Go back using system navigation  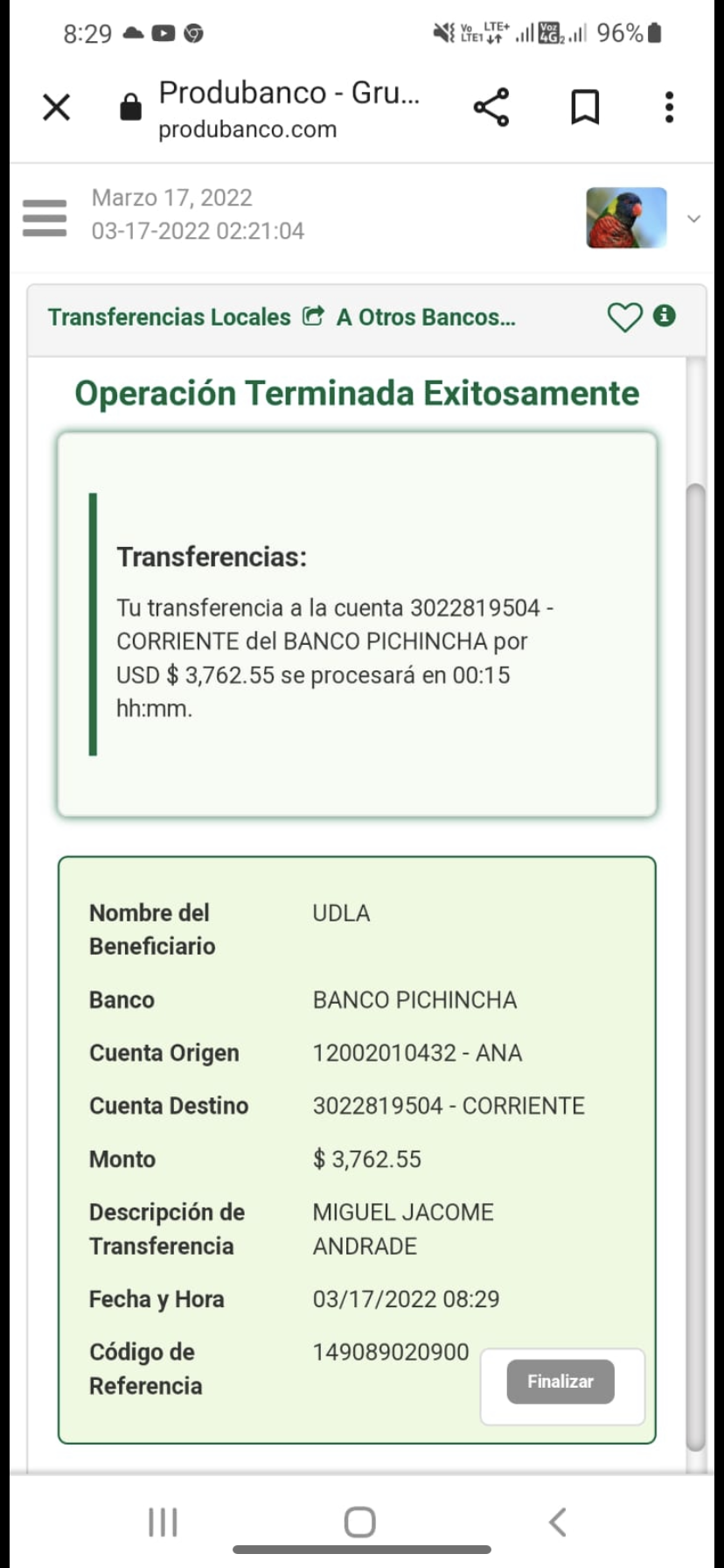558,1522
